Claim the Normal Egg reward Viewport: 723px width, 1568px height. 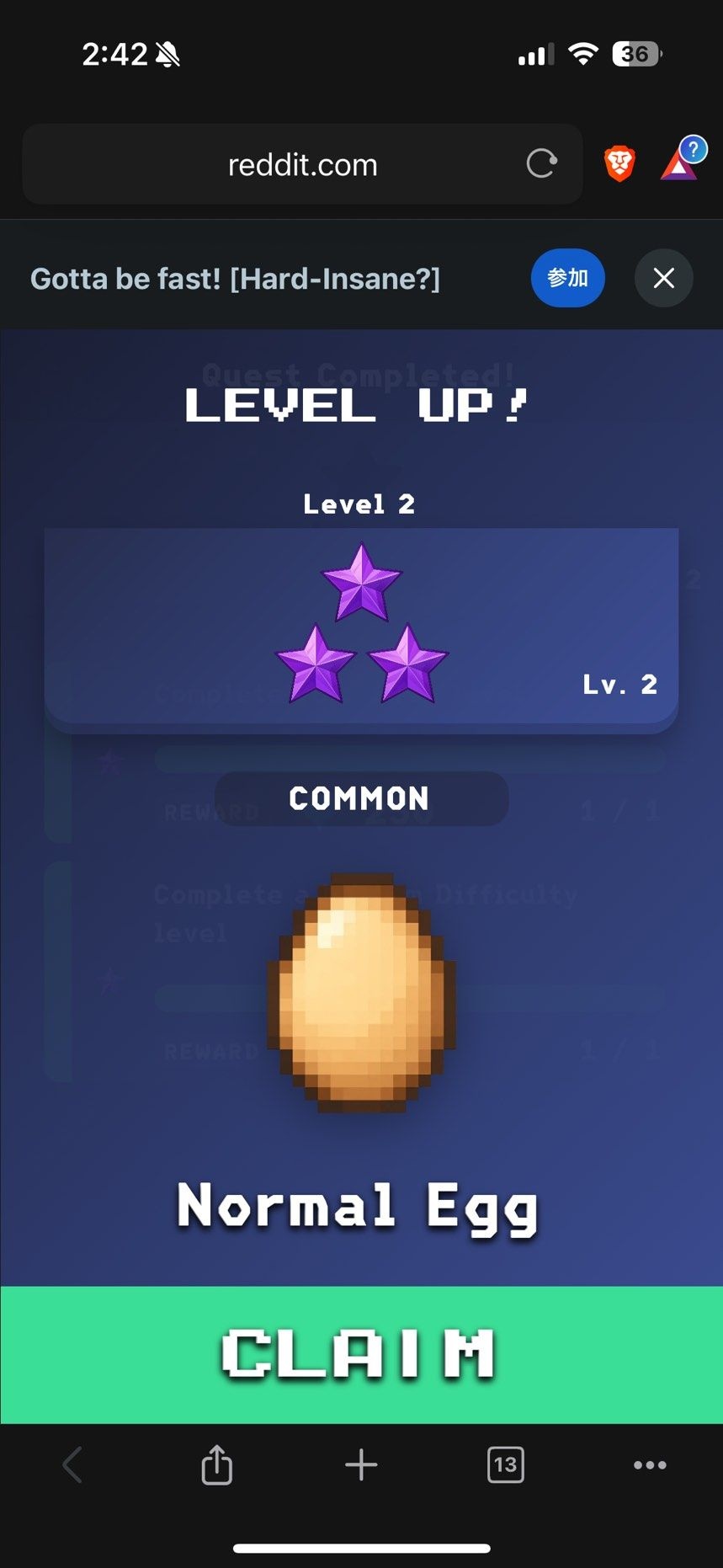tap(361, 1353)
